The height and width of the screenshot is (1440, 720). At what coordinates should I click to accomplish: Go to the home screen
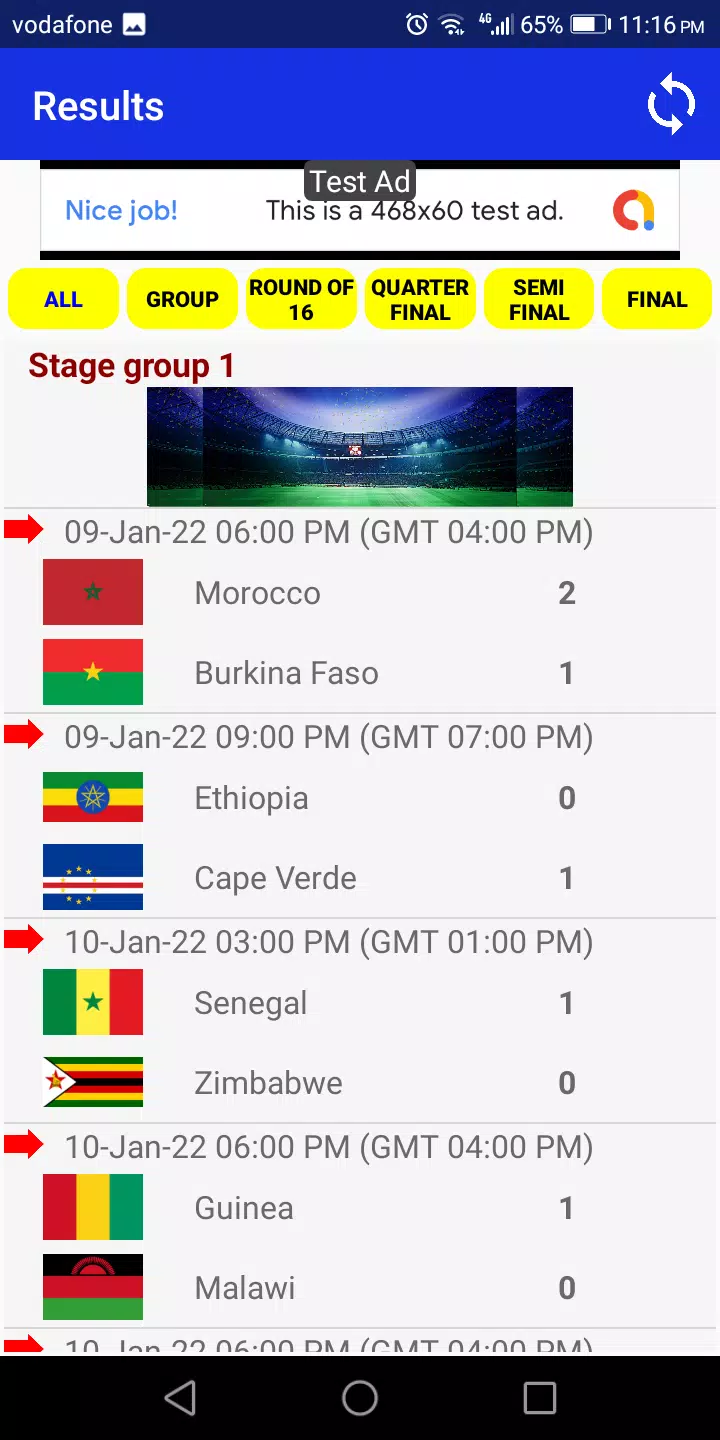[360, 1398]
